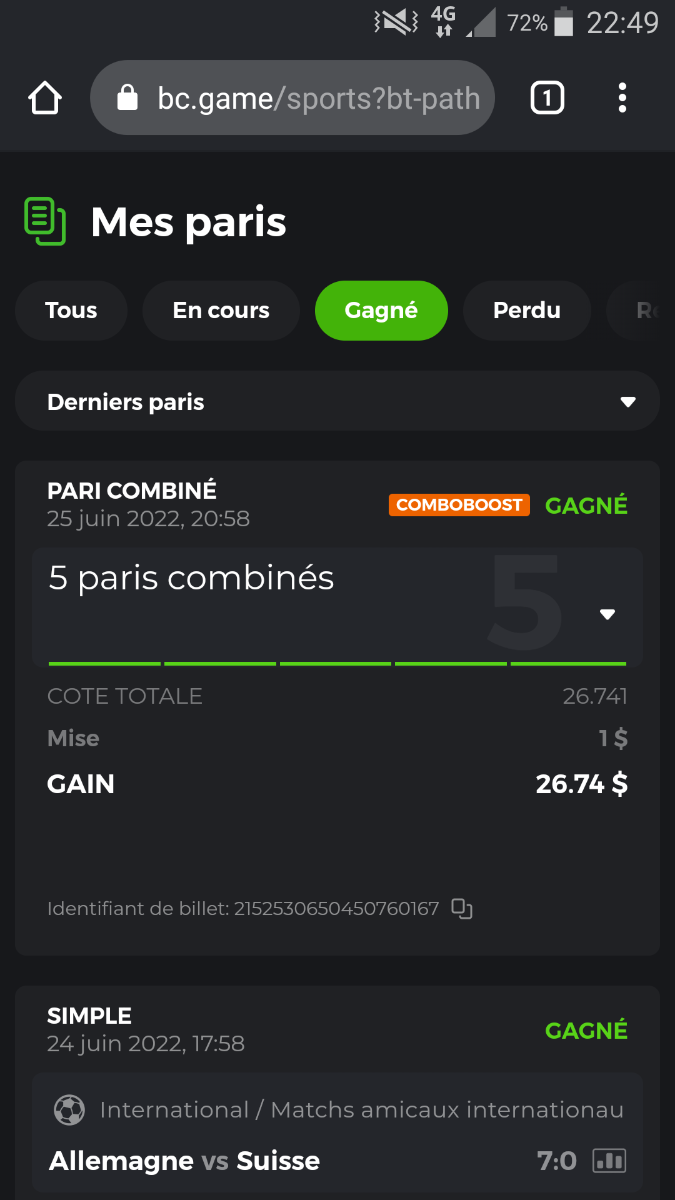This screenshot has width=675, height=1200.
Task: Open Allemagne vs Suisse match statistics
Action: (609, 1161)
